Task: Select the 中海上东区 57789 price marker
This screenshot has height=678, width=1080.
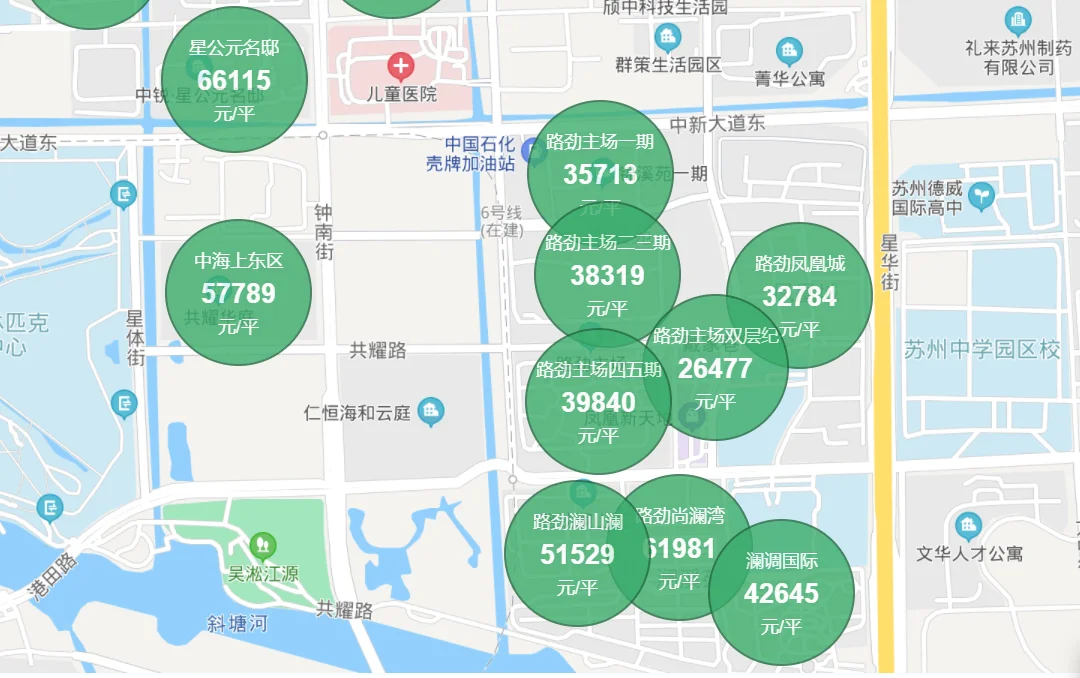Action: tap(238, 292)
